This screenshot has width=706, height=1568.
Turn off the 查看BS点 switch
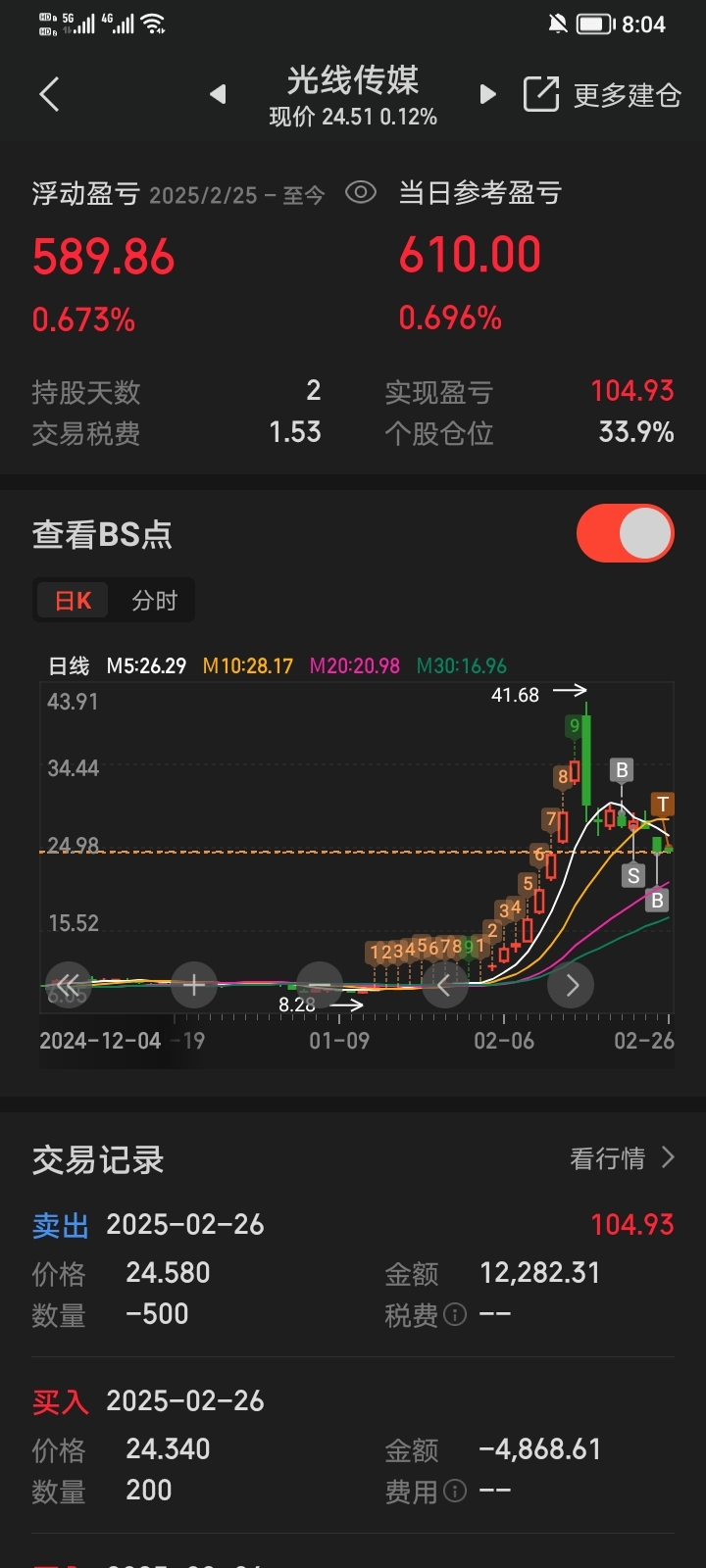(625, 534)
